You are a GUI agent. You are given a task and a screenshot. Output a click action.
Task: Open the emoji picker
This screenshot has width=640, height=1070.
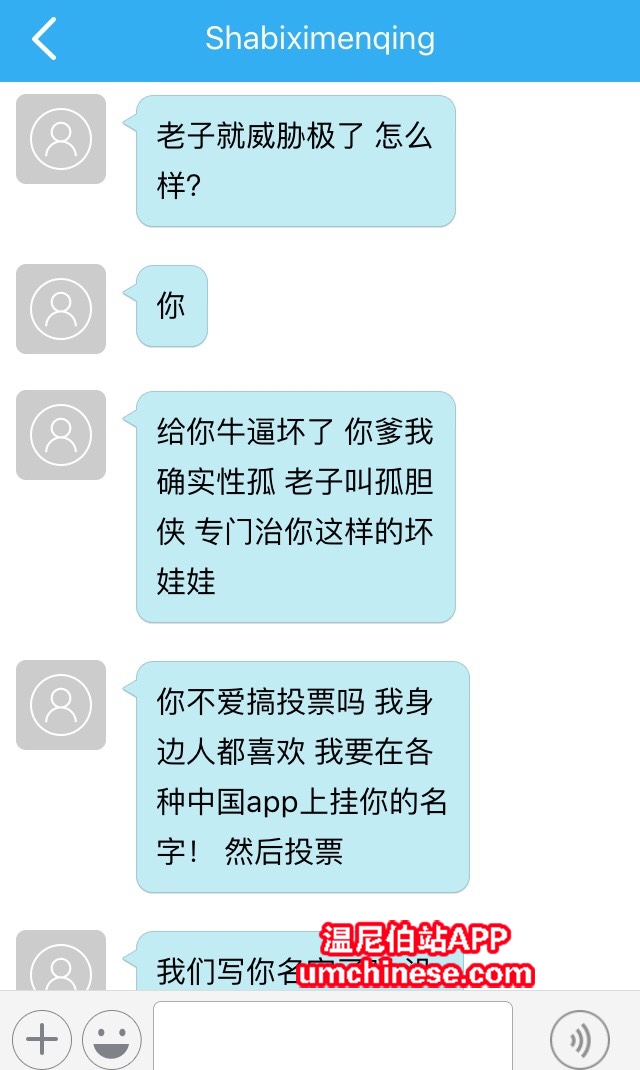111,1040
